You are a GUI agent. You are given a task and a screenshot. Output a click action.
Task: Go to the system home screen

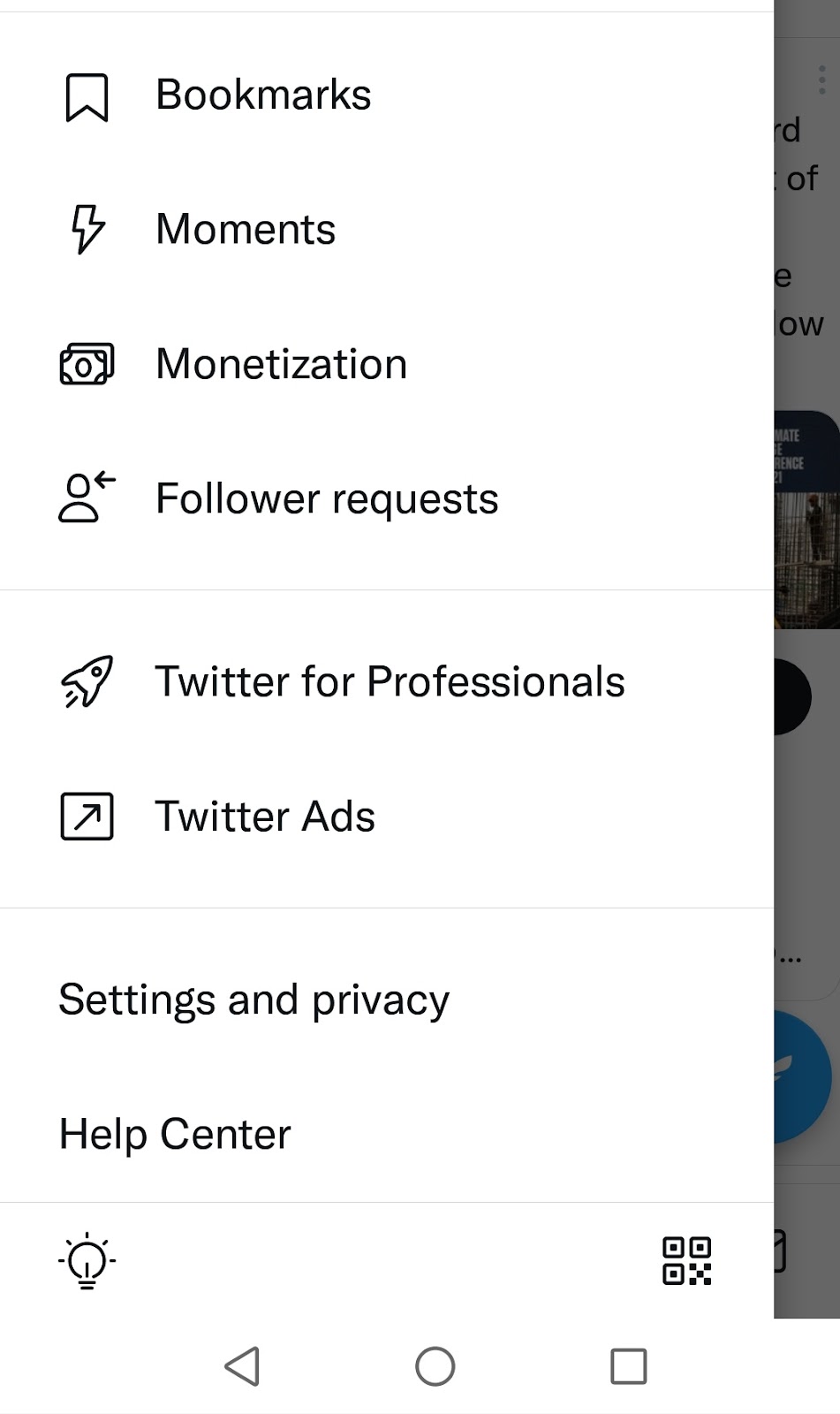[x=435, y=1366]
